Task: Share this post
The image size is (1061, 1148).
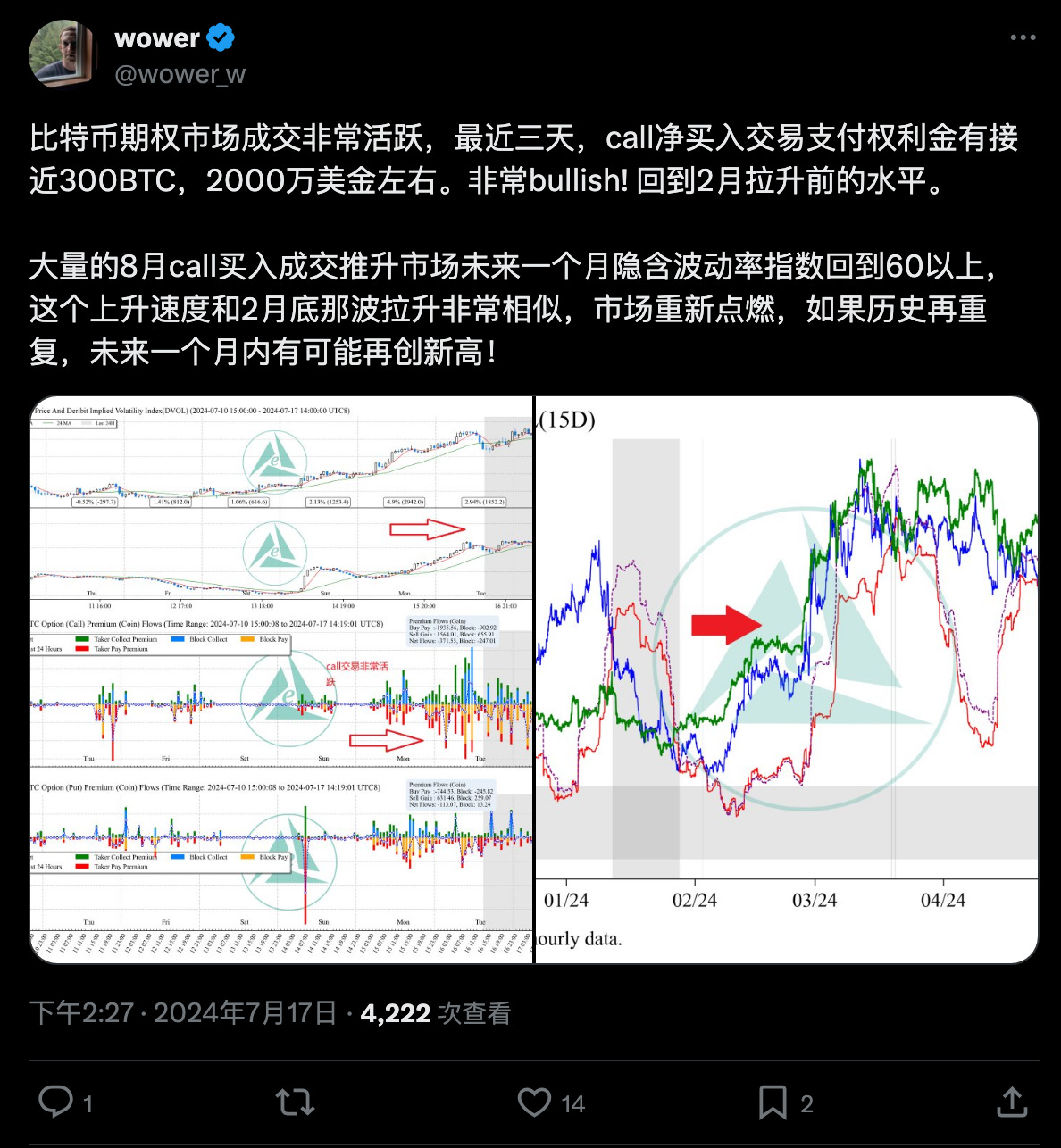Action: pos(1011,1102)
